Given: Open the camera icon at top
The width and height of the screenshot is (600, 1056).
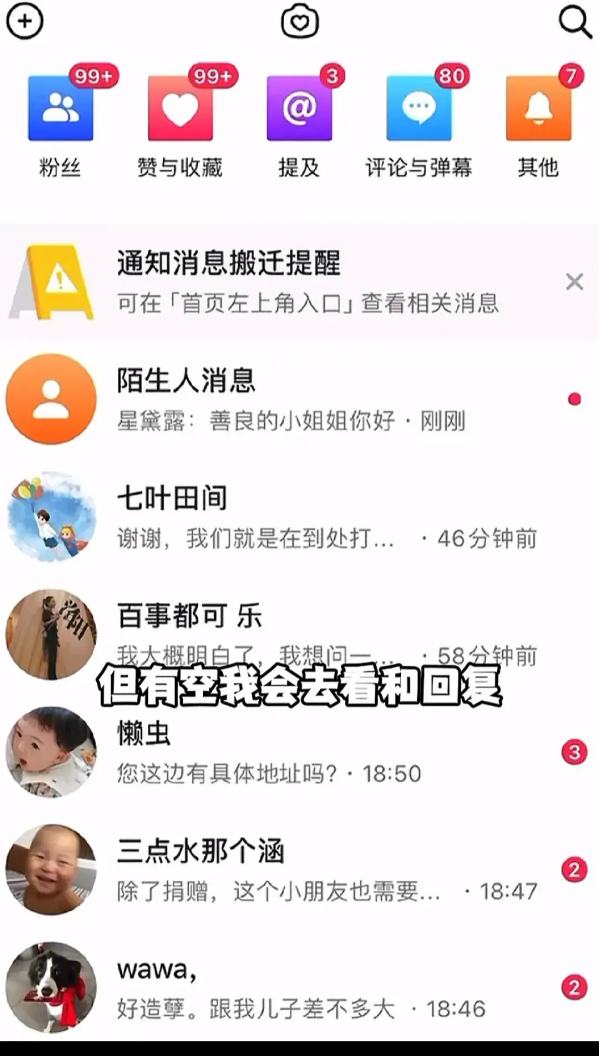Looking at the screenshot, I should pos(299,21).
